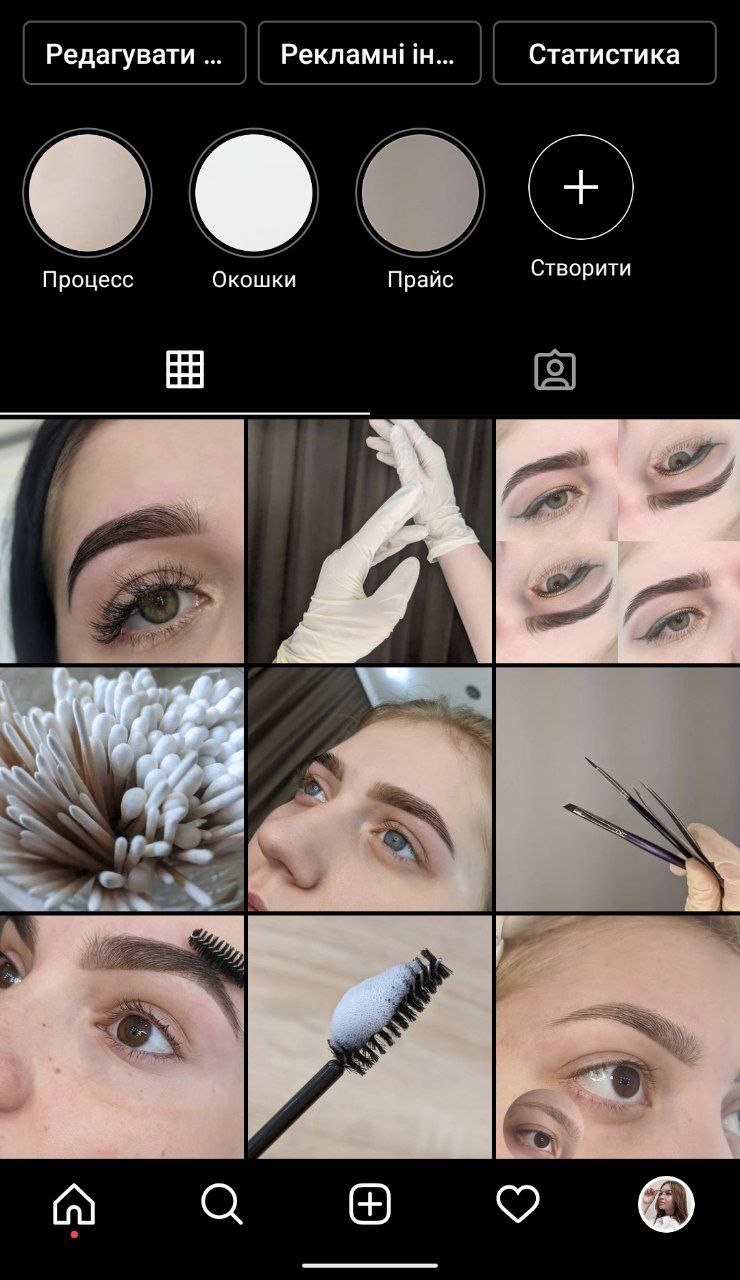Open the Окошки story highlight

[254, 193]
